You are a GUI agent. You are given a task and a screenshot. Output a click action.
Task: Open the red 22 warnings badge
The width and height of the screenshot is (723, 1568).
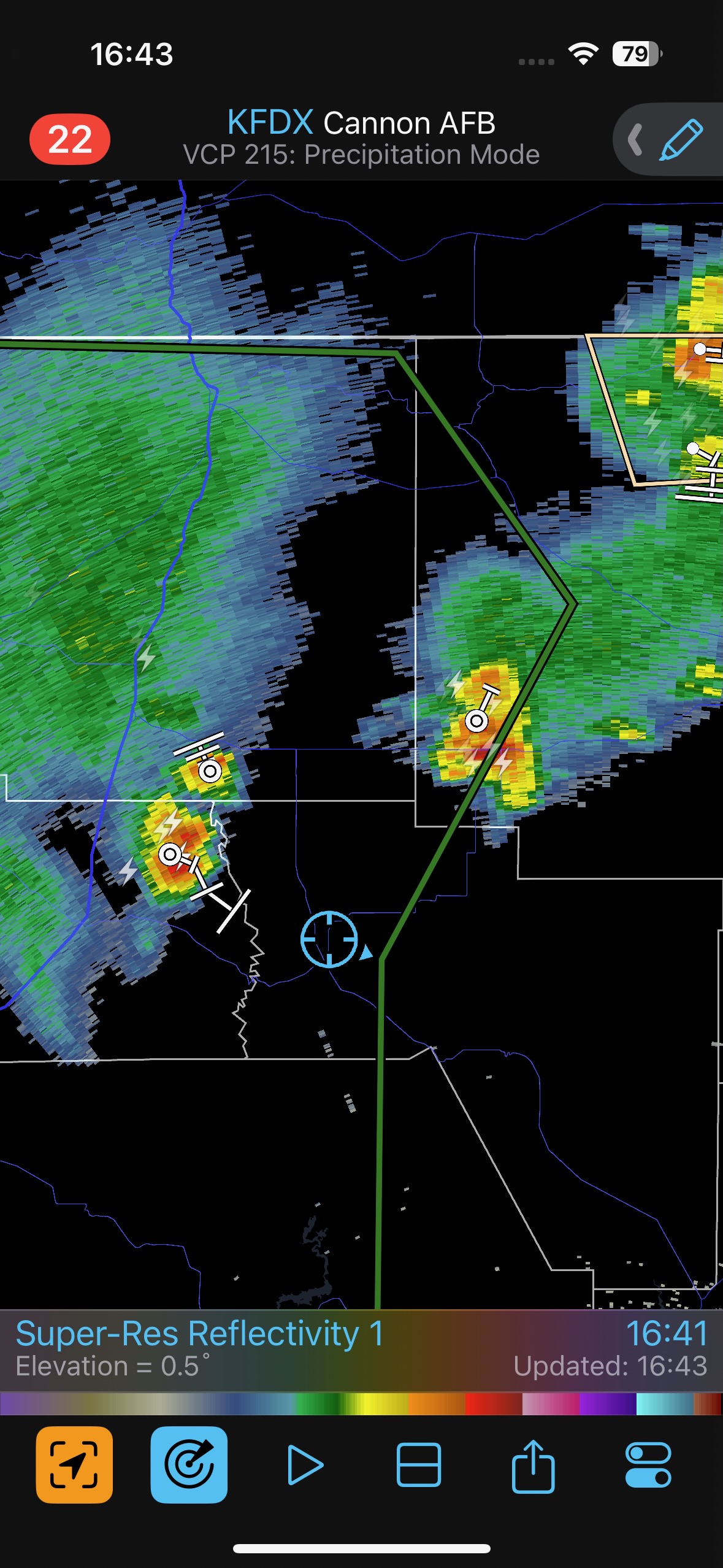tap(70, 139)
